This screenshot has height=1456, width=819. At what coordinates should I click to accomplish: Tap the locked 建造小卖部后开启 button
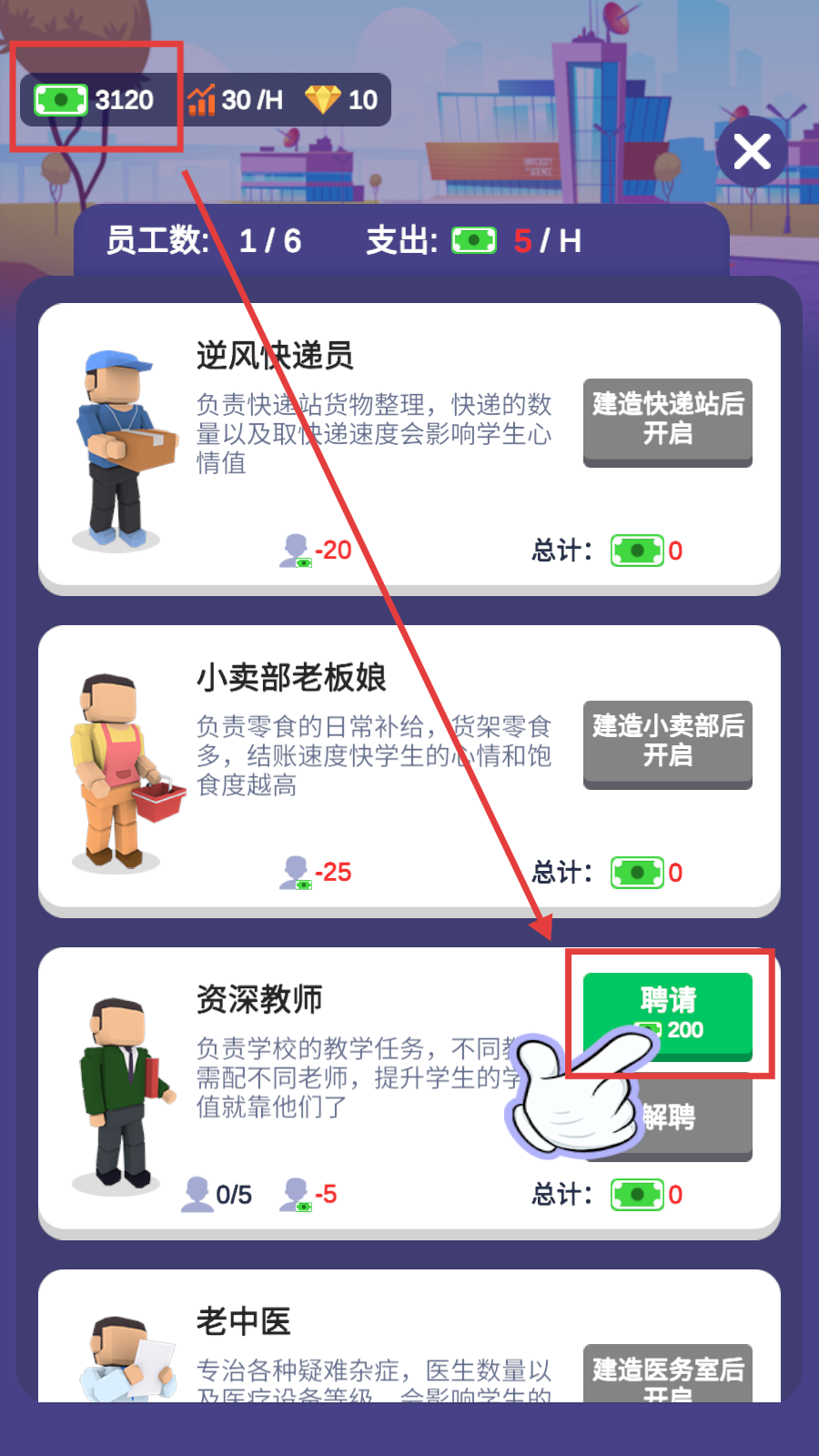pyautogui.click(x=668, y=744)
